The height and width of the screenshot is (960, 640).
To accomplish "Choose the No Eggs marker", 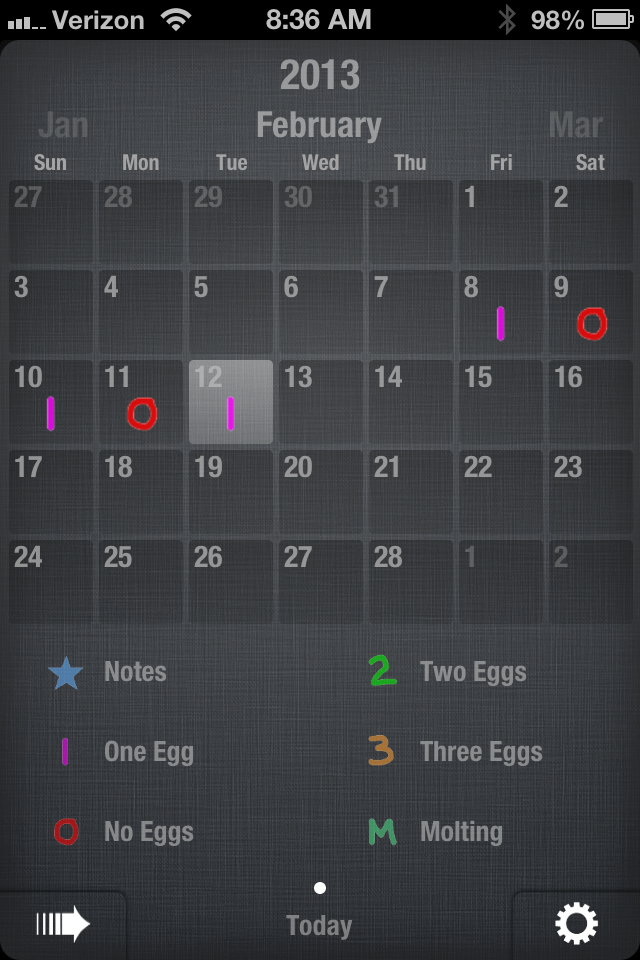I will point(66,832).
